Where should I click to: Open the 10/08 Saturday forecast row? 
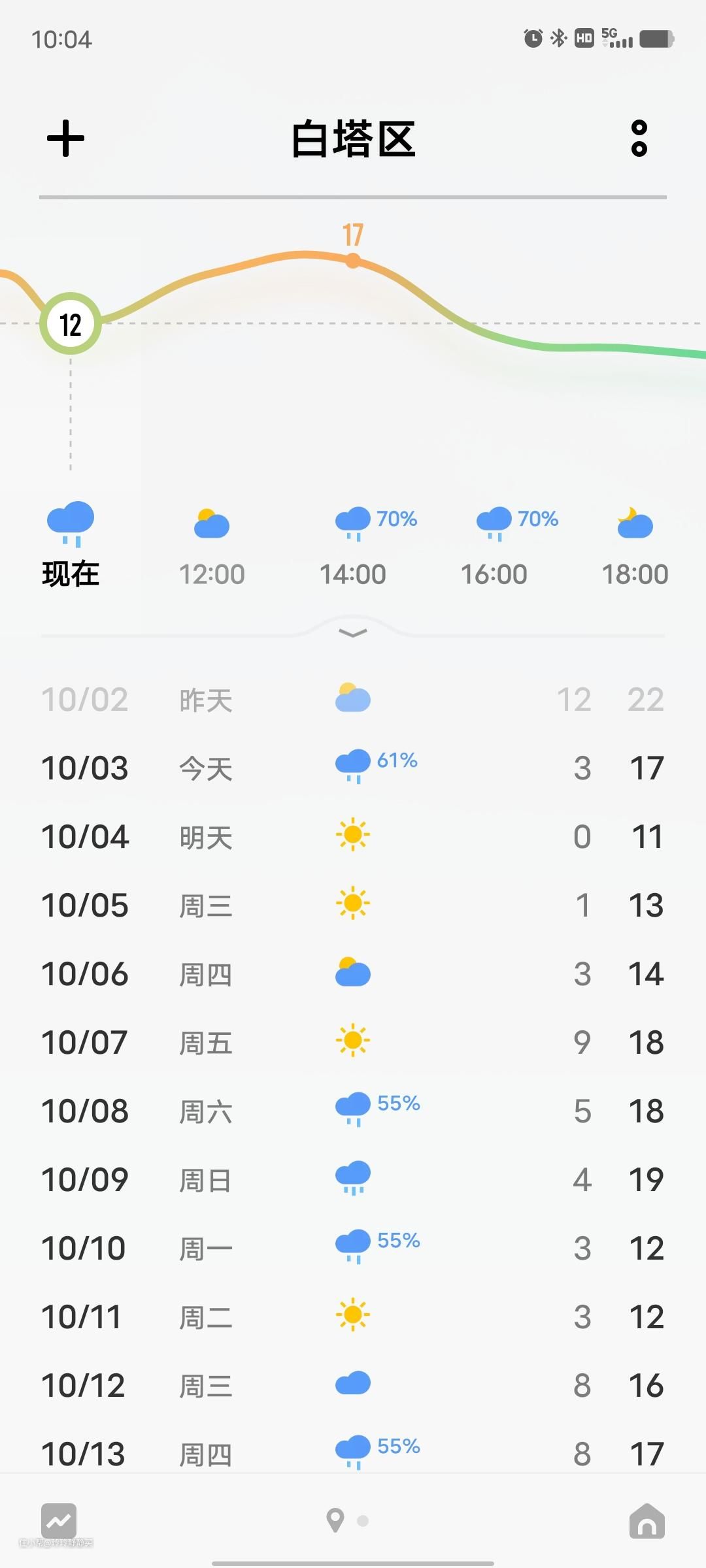pyautogui.click(x=353, y=1111)
